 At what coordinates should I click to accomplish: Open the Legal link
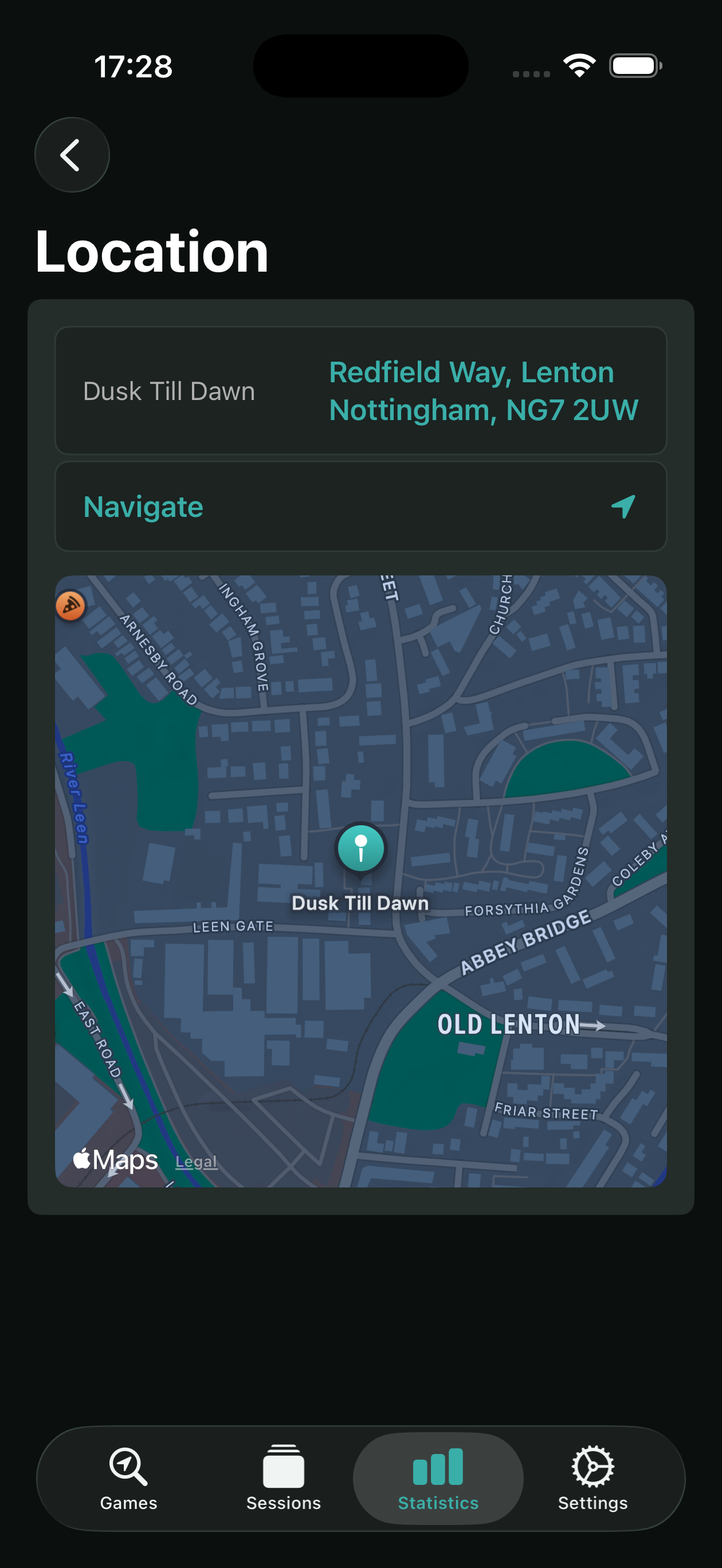point(196,1161)
